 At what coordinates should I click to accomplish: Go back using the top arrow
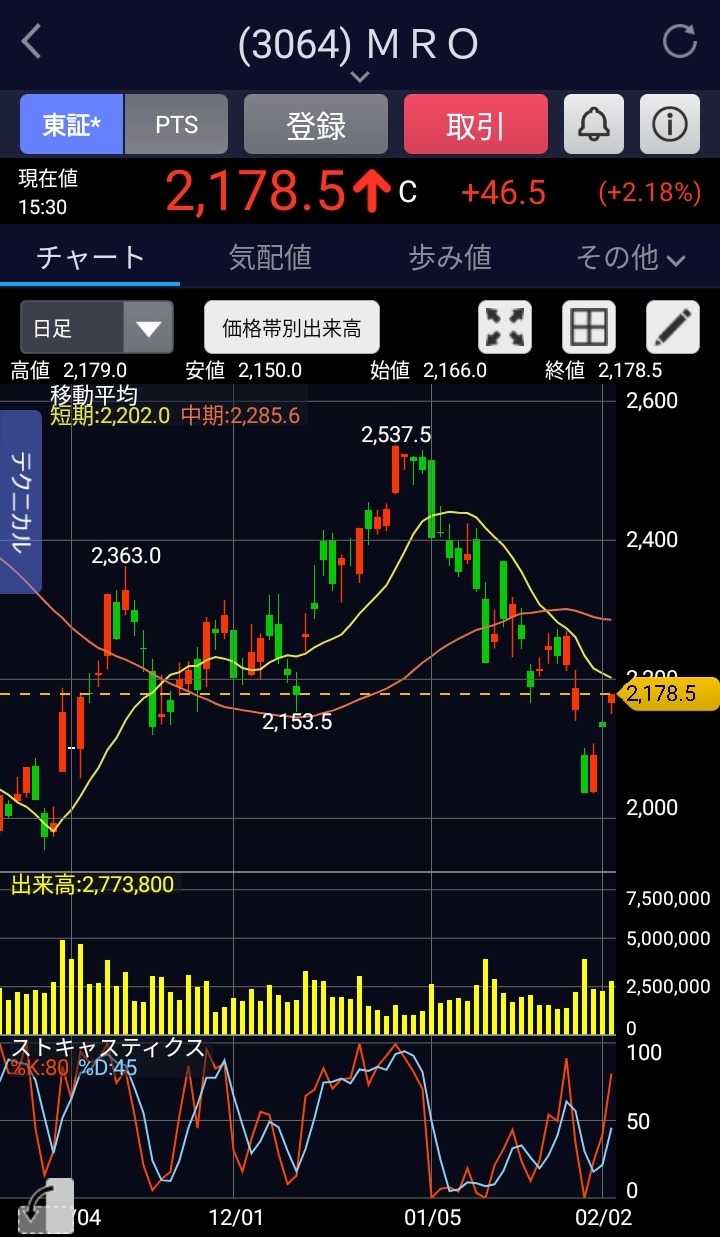click(32, 43)
